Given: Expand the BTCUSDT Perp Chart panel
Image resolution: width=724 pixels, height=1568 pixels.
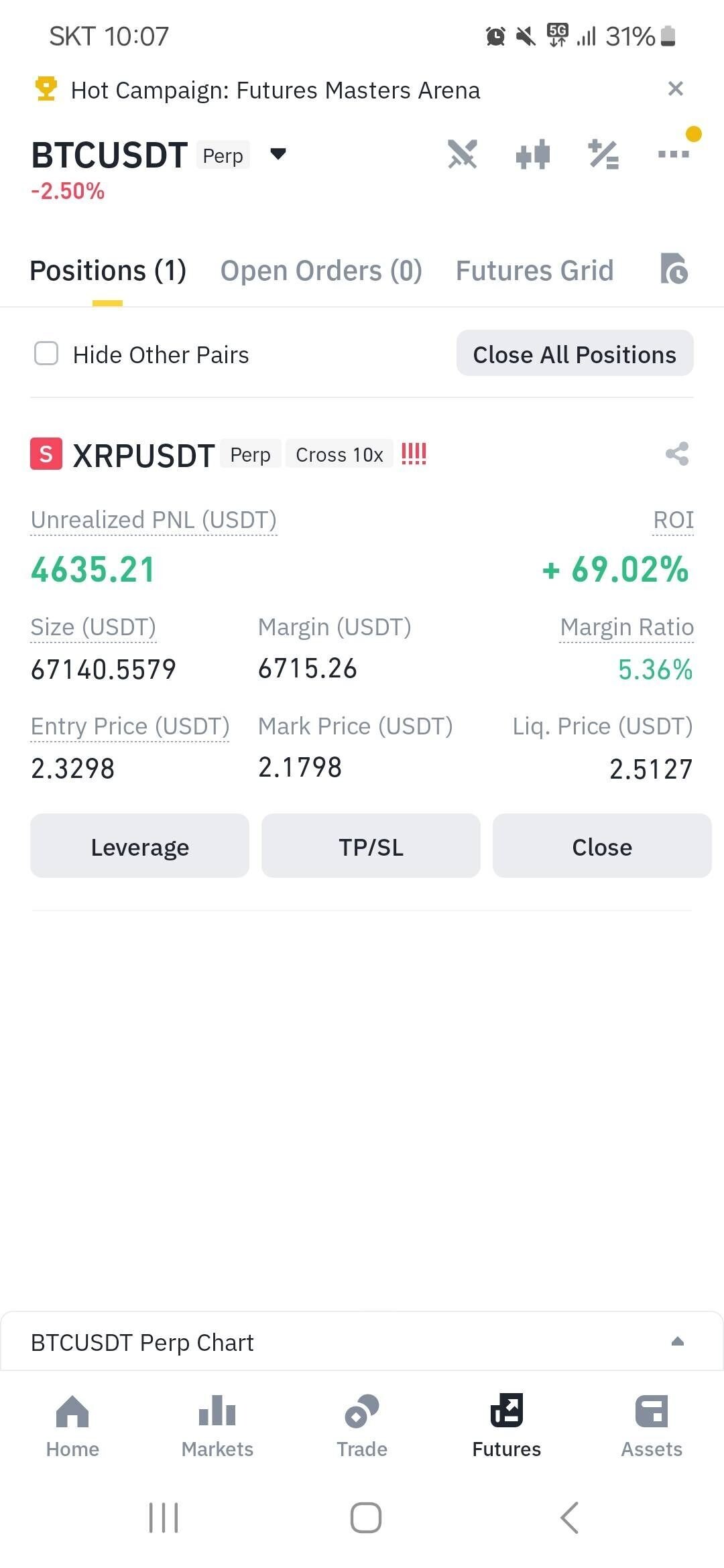Looking at the screenshot, I should [677, 1342].
